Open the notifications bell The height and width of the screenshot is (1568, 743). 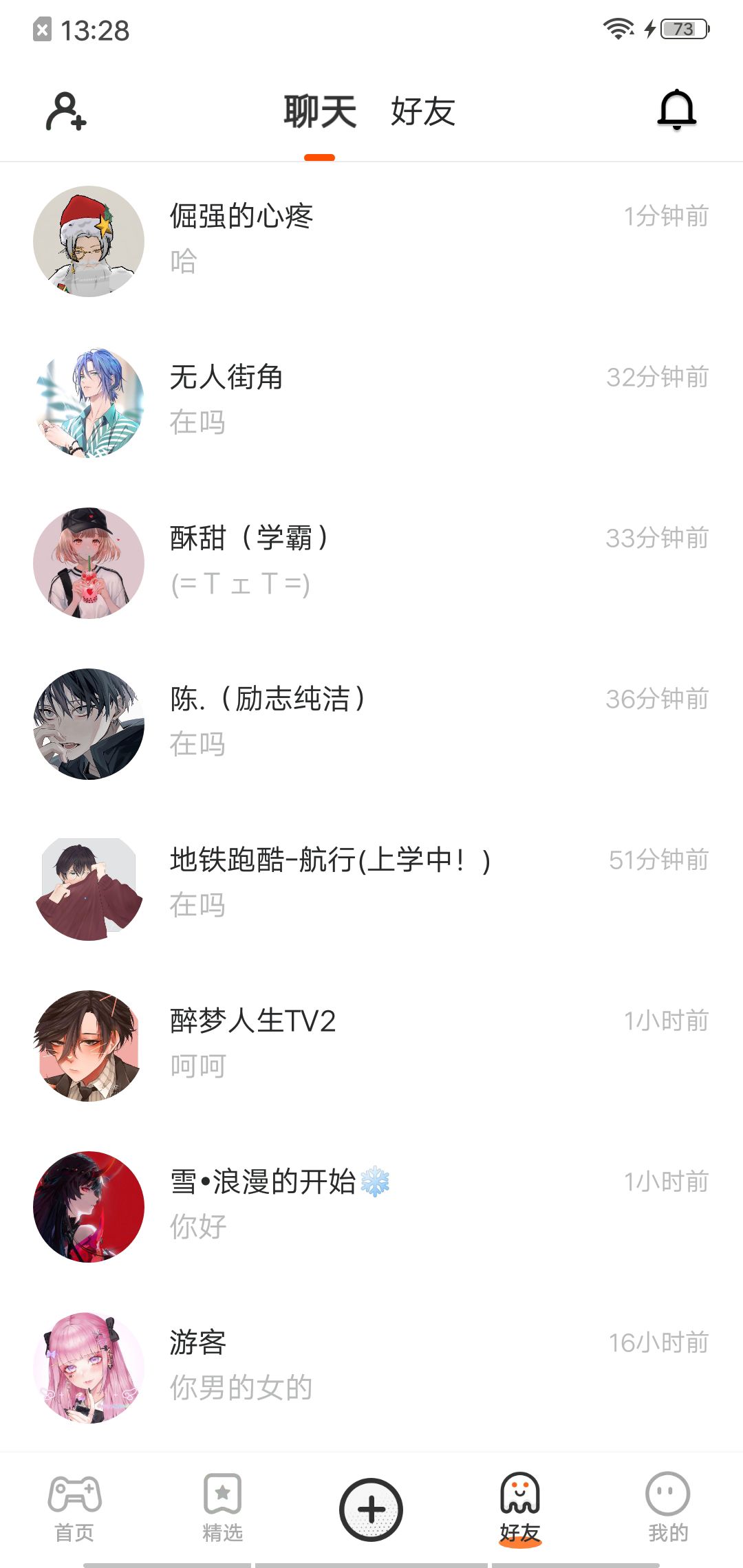click(677, 110)
